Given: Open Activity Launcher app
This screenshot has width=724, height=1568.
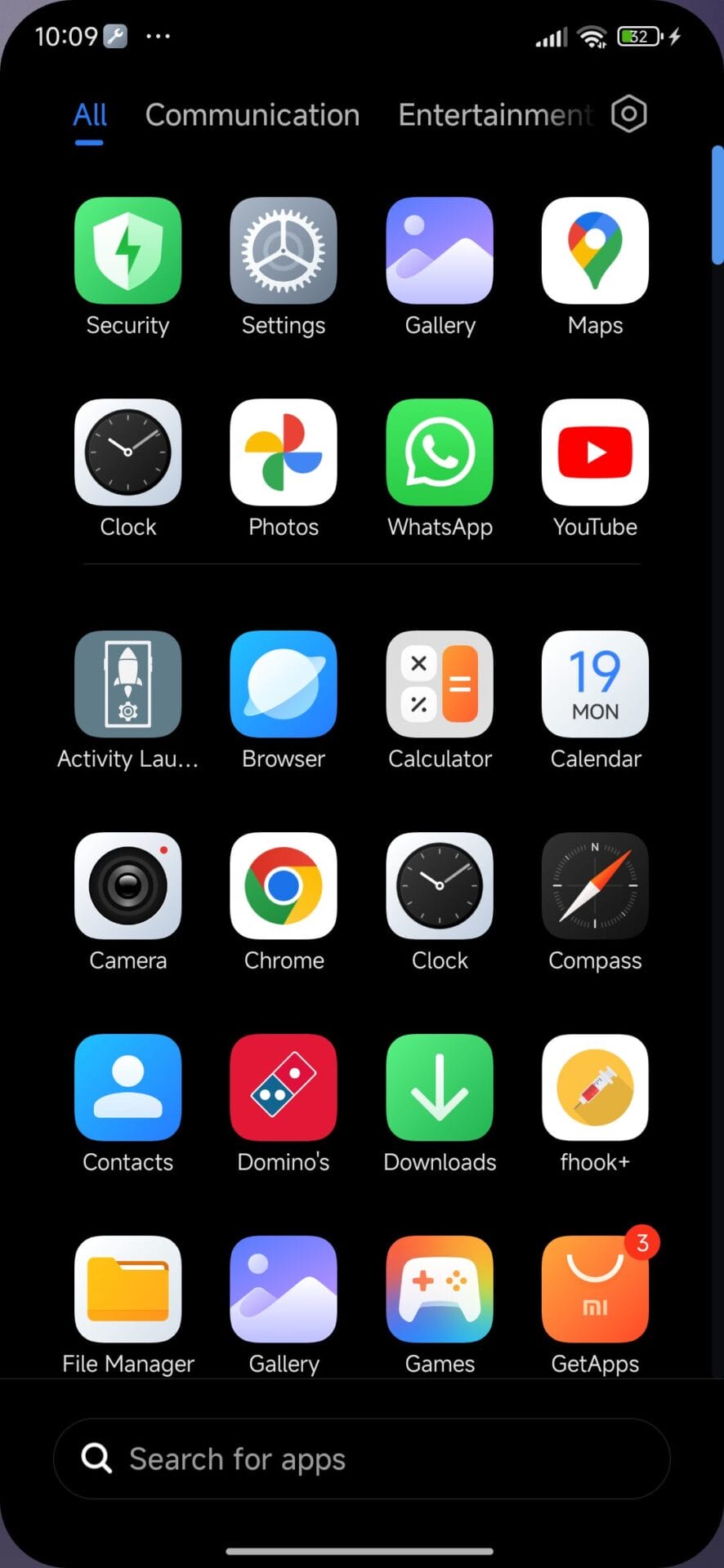Looking at the screenshot, I should point(128,684).
